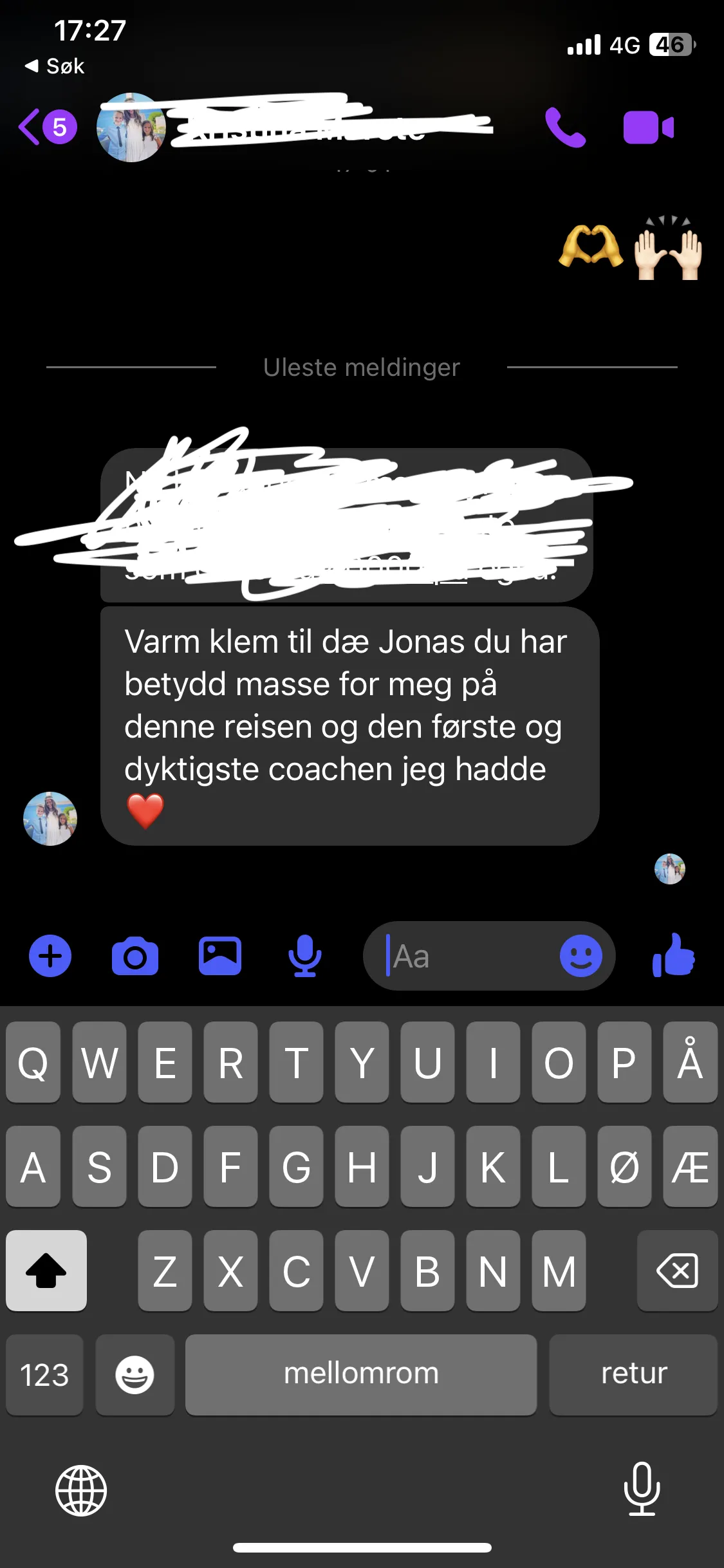Start dictation with keyboard microphone

point(642,1489)
